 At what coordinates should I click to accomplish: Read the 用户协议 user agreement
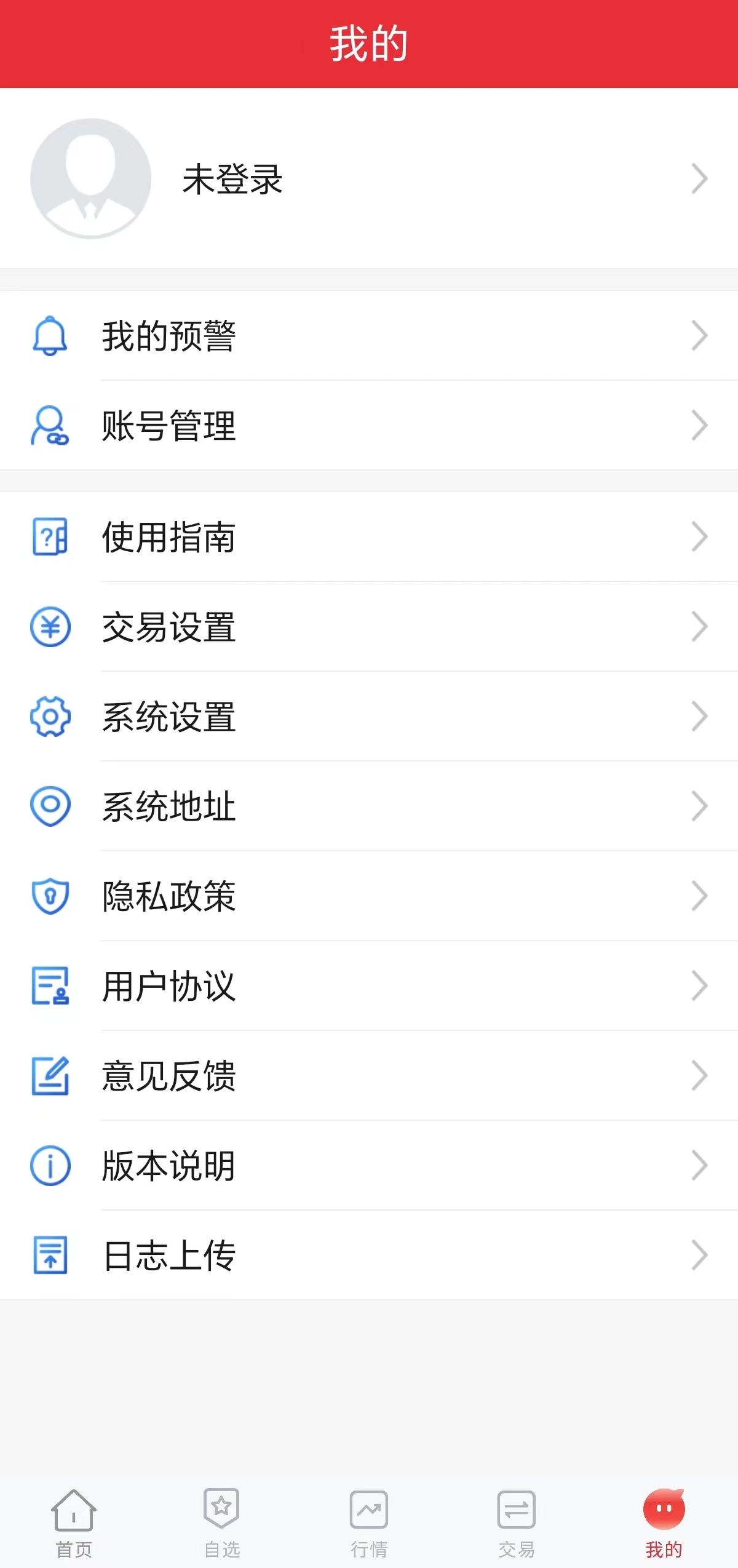pos(369,986)
